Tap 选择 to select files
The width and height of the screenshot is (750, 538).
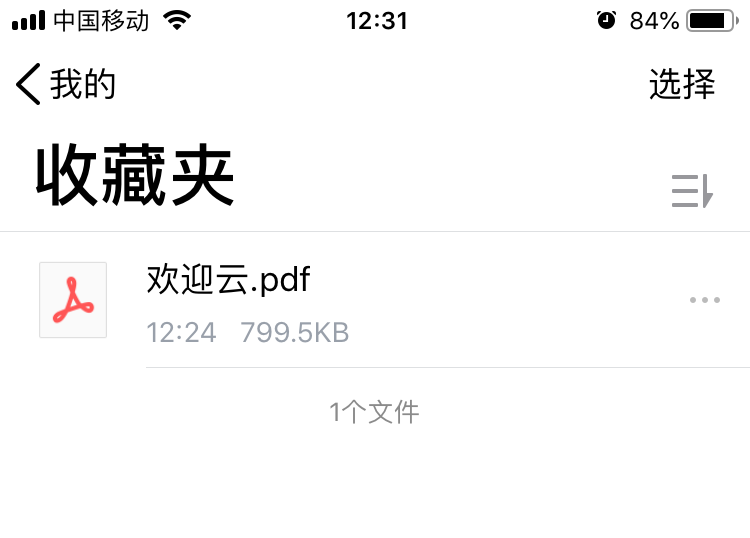pos(682,85)
